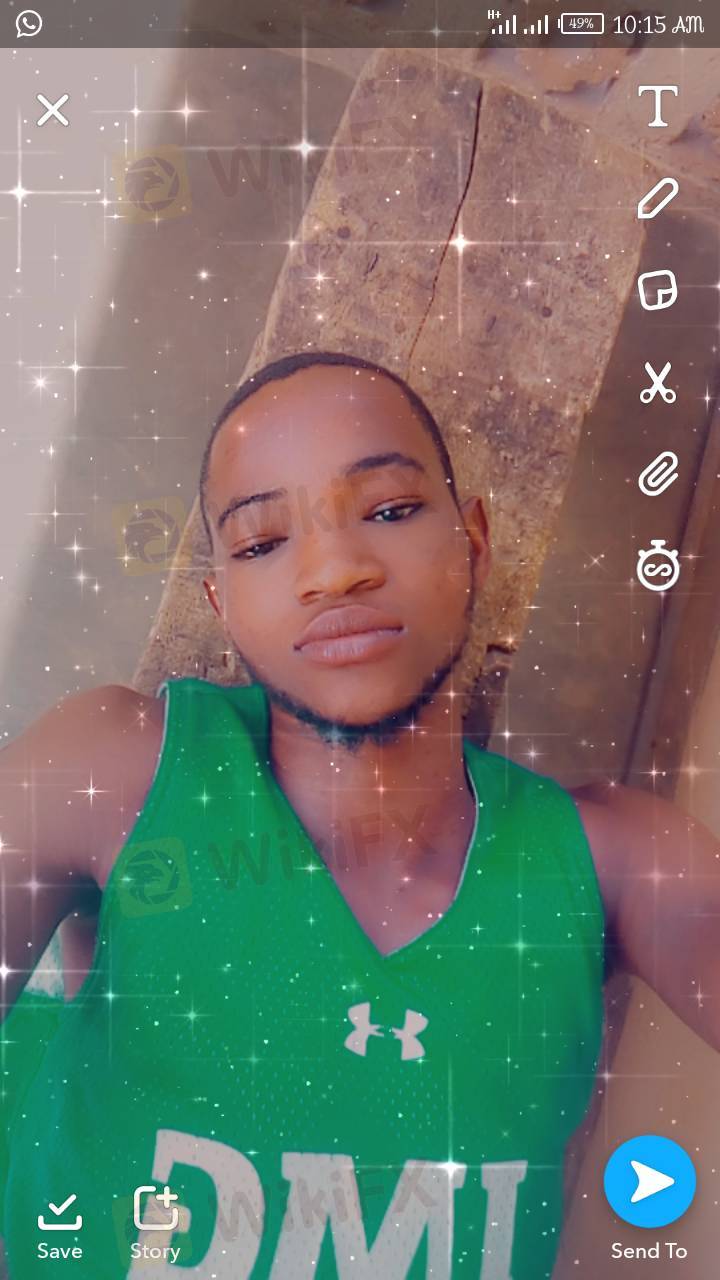Open the pencil drawing tool
The width and height of the screenshot is (720, 1280).
coord(658,198)
